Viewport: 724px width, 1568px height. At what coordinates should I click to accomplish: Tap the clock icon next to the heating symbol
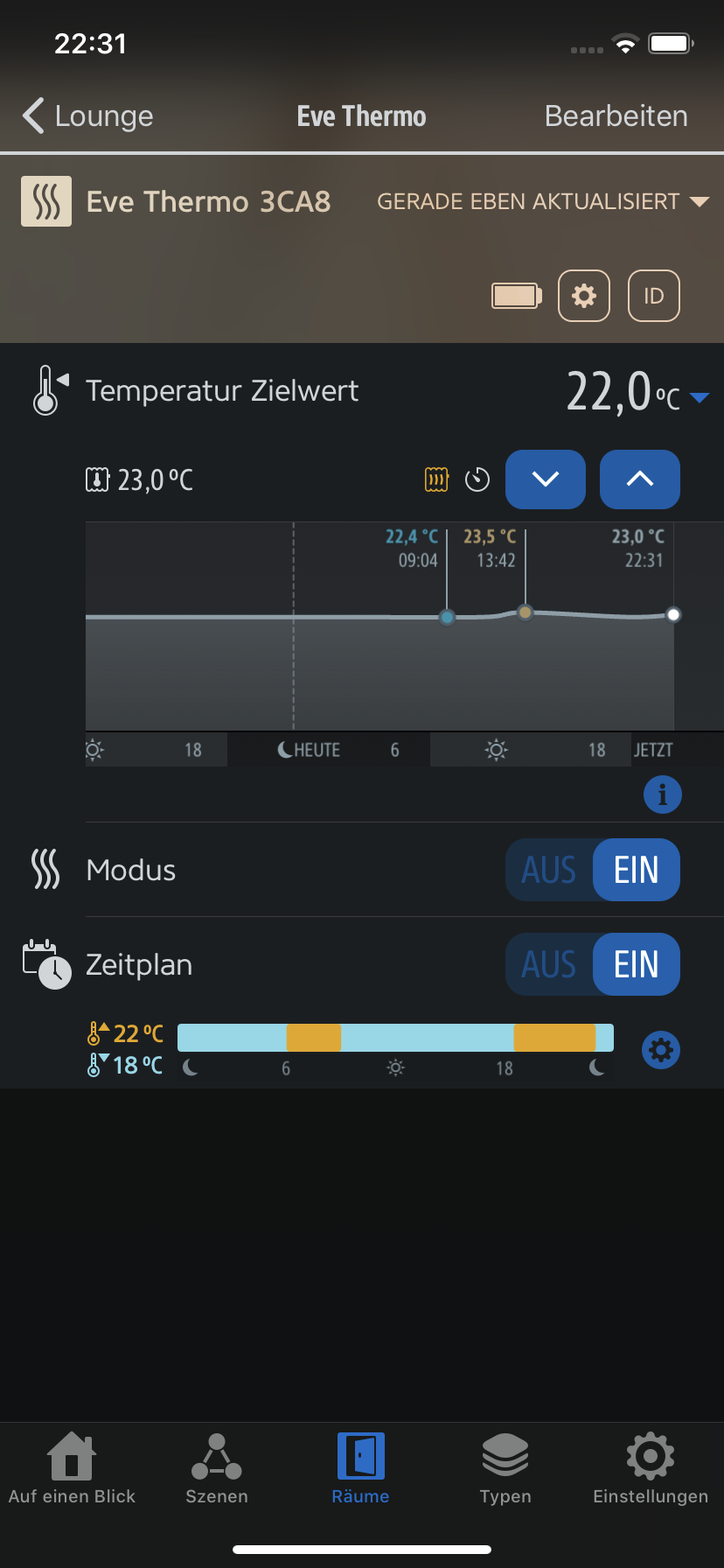[477, 479]
